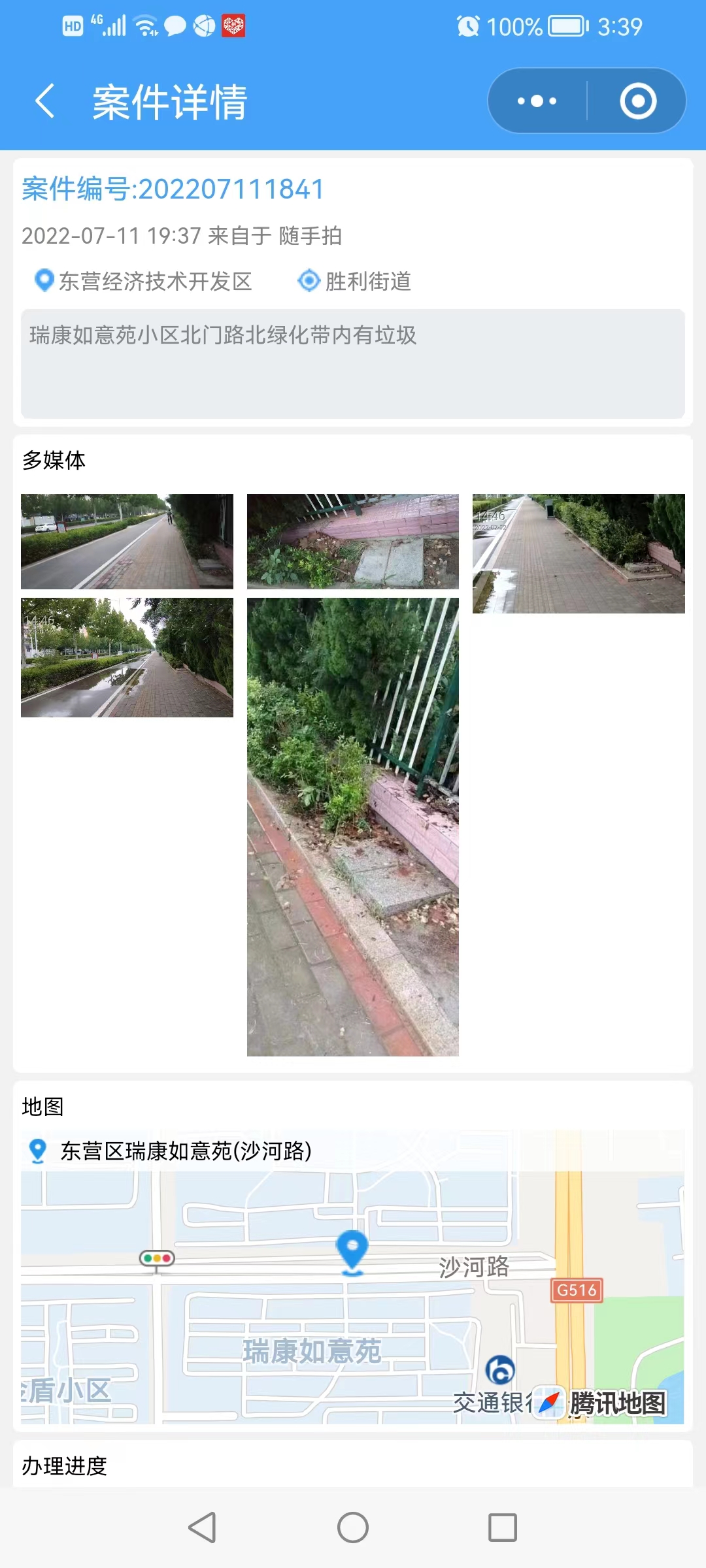Open the map at 东营区瑞康如意苑(沙河路)
The width and height of the screenshot is (706, 1568).
[x=352, y=1277]
